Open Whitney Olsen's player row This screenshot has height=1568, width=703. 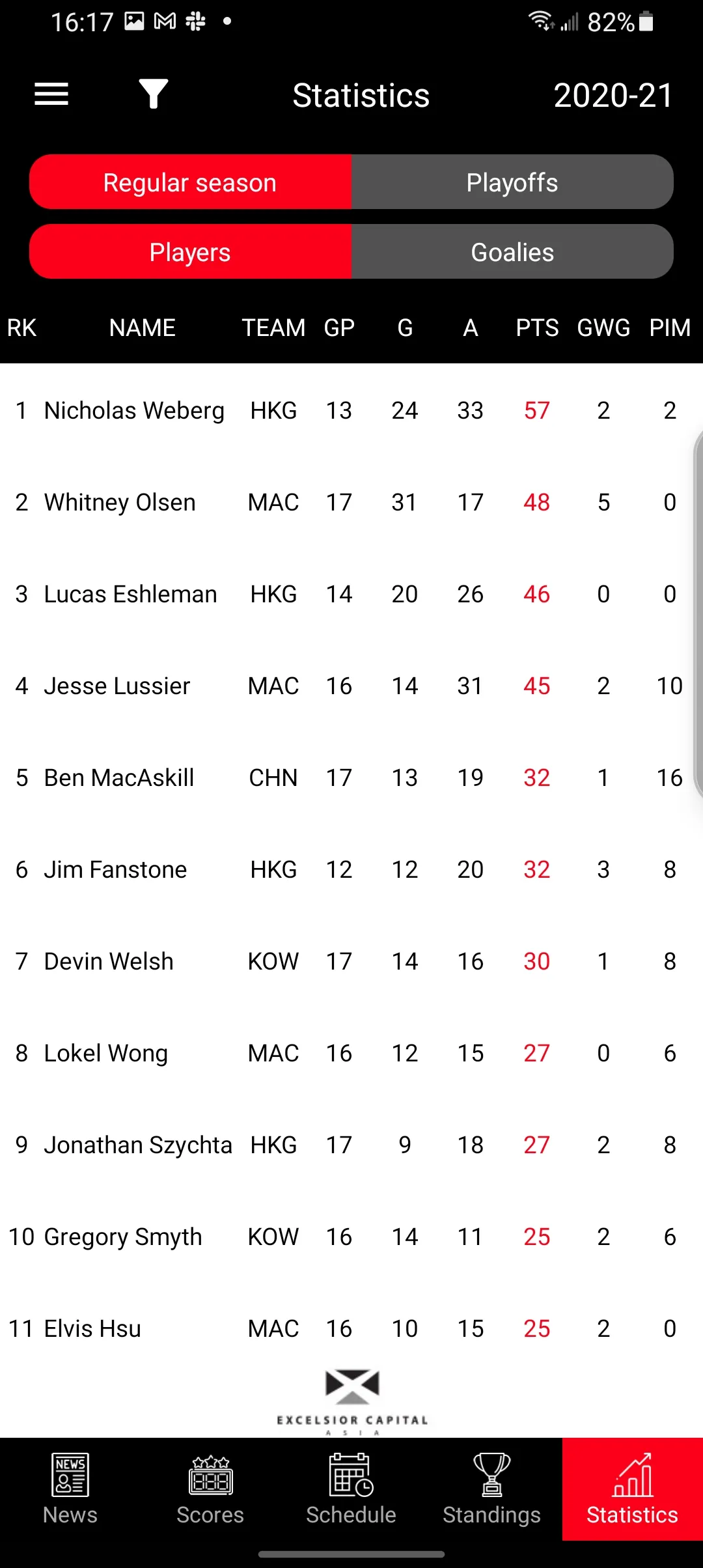(x=351, y=502)
